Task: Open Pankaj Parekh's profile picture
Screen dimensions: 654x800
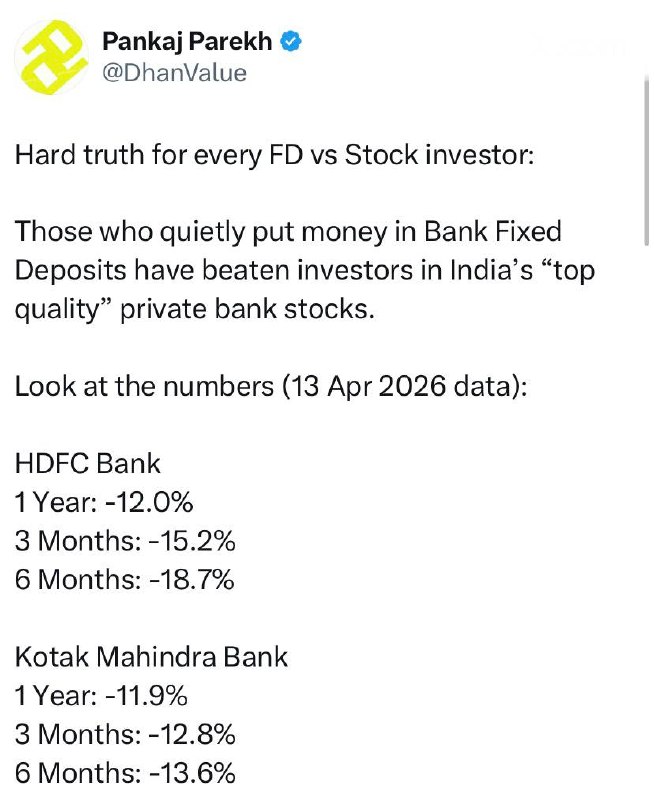Action: (x=52, y=57)
